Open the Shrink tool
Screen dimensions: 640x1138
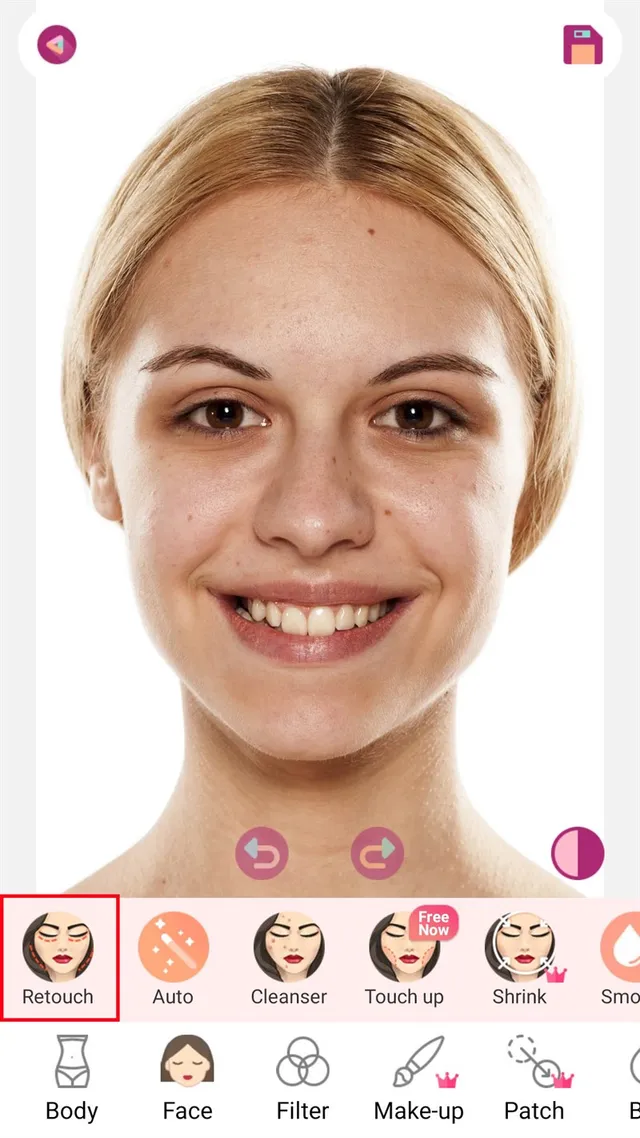[x=520, y=958]
